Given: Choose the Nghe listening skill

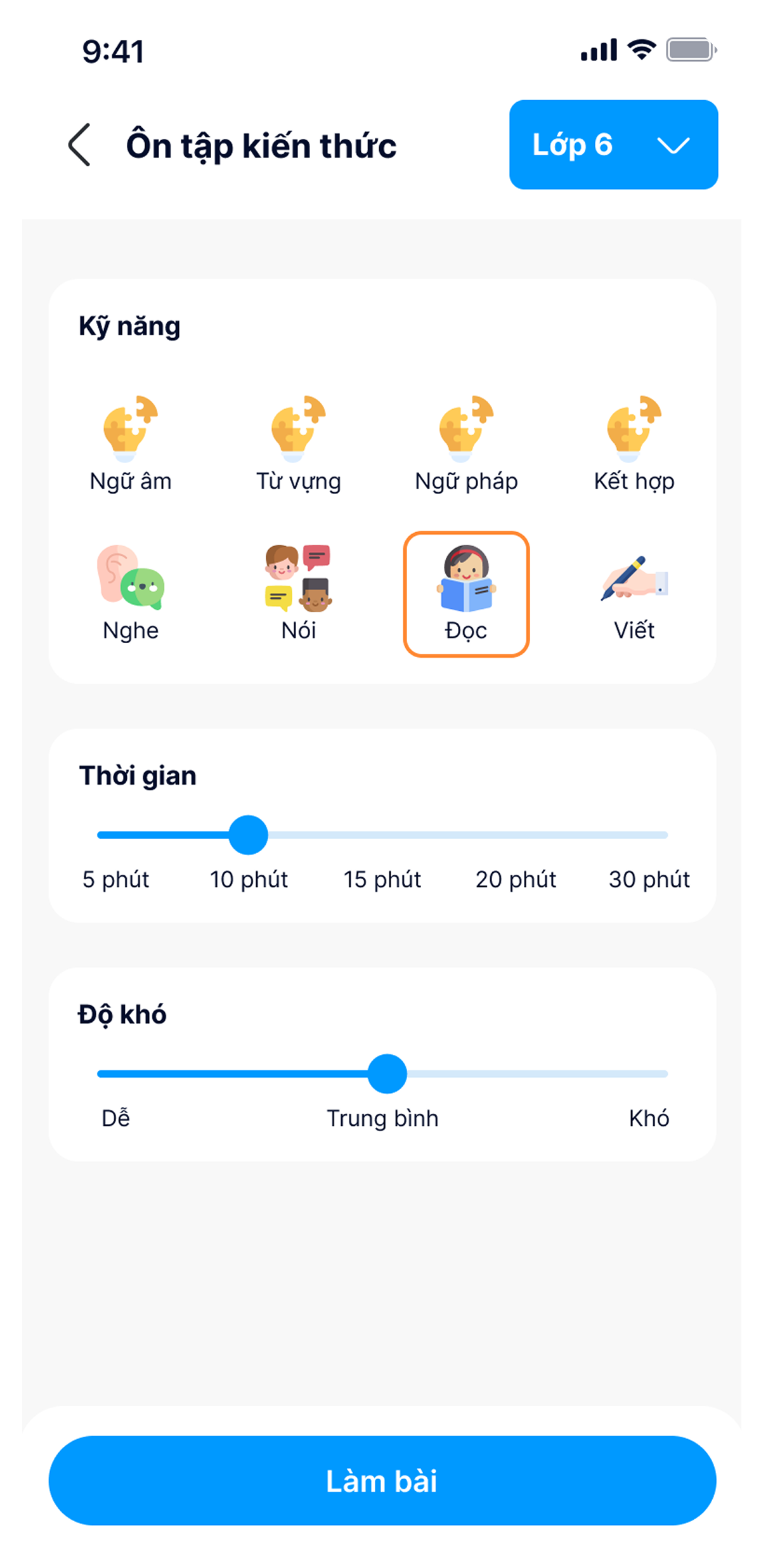Looking at the screenshot, I should (x=131, y=593).
